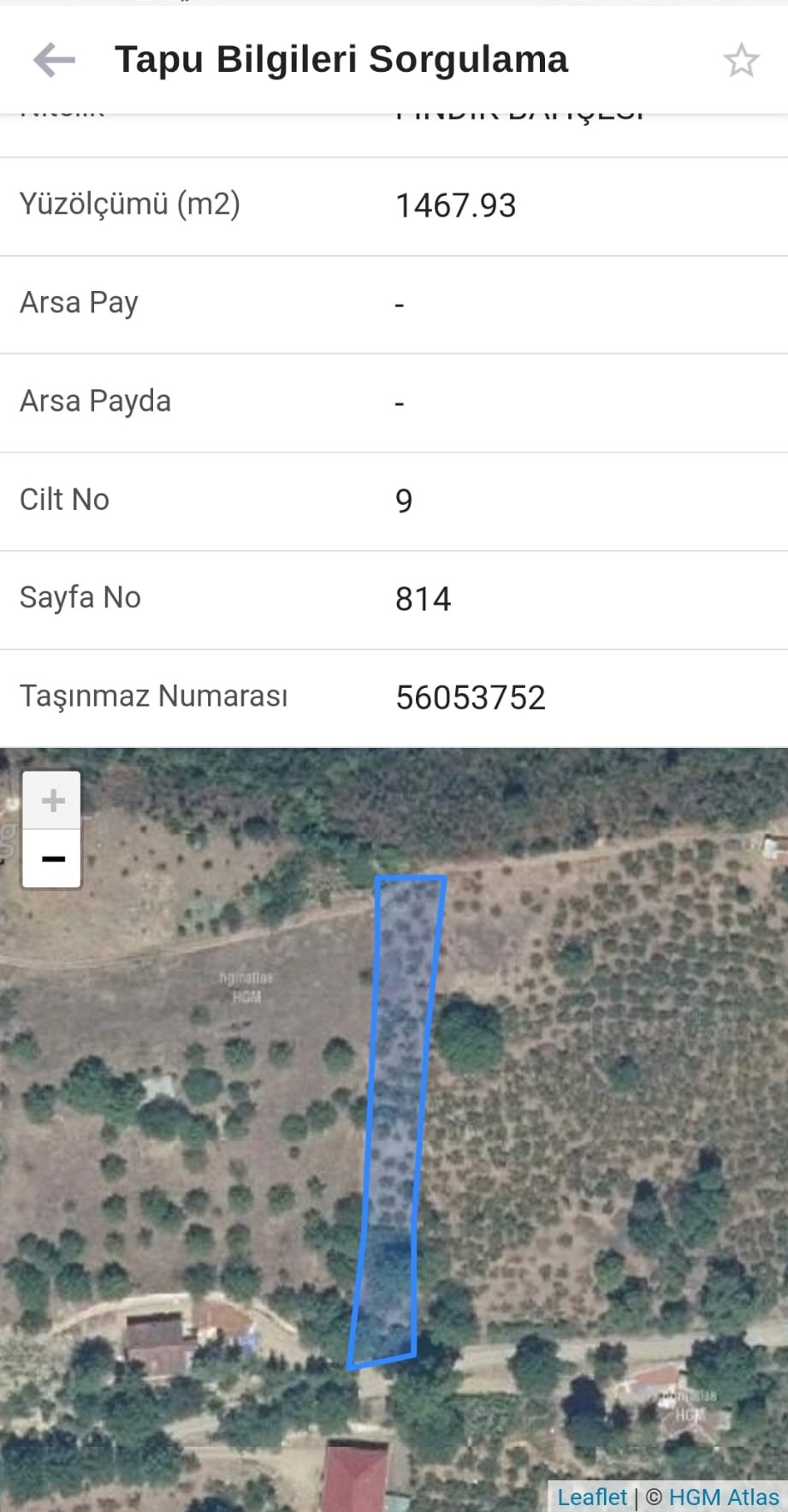The image size is (788, 1512).
Task: Add this page to favorites with the star
Action: [x=740, y=60]
